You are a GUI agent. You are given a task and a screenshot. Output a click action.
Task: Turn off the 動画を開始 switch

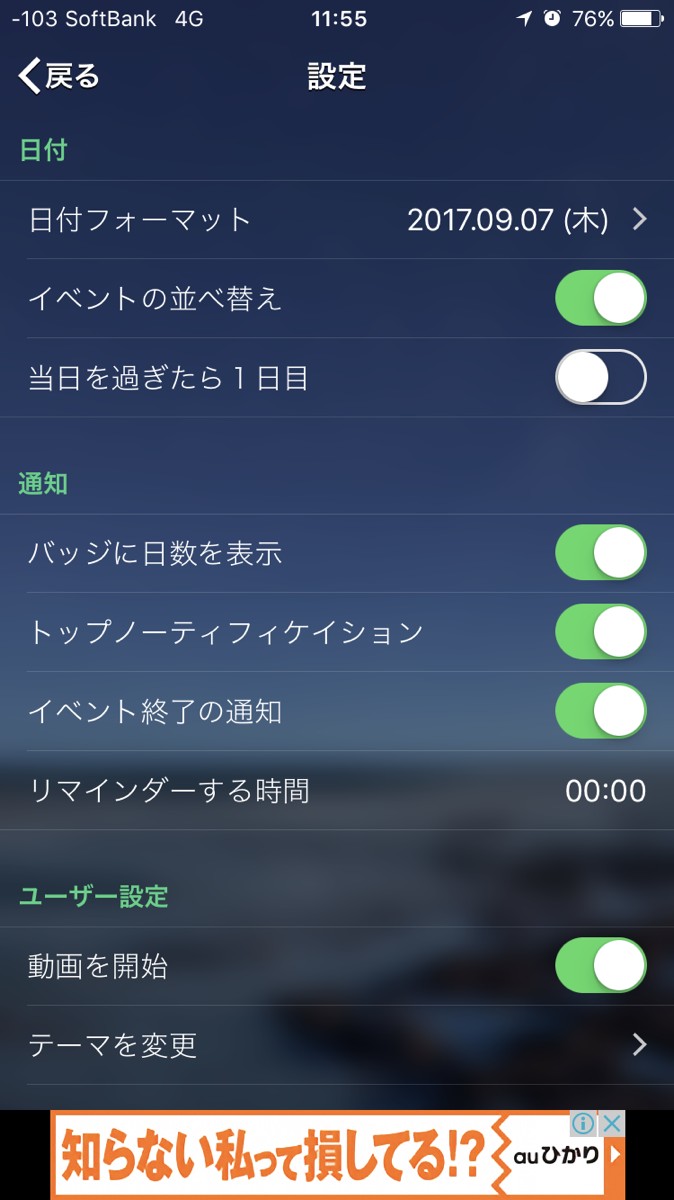(x=600, y=965)
